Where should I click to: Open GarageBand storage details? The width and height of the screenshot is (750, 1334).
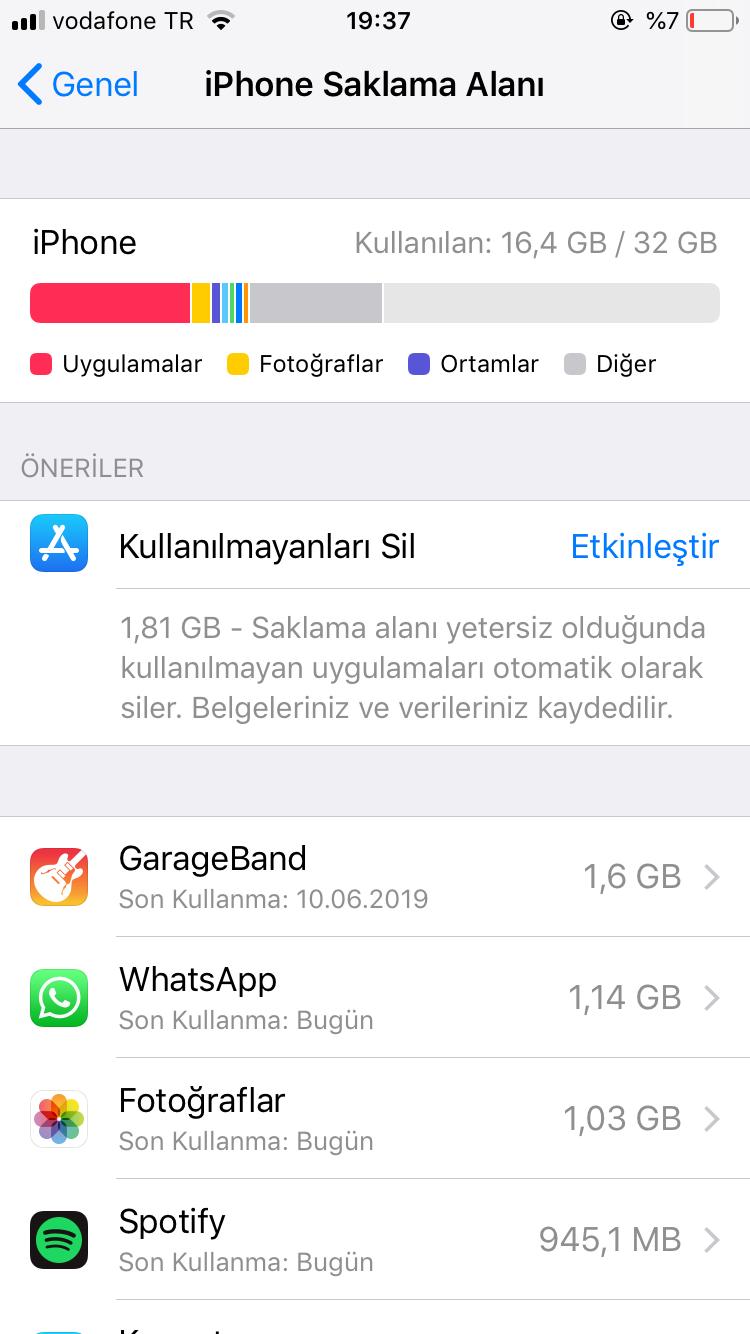[x=375, y=877]
